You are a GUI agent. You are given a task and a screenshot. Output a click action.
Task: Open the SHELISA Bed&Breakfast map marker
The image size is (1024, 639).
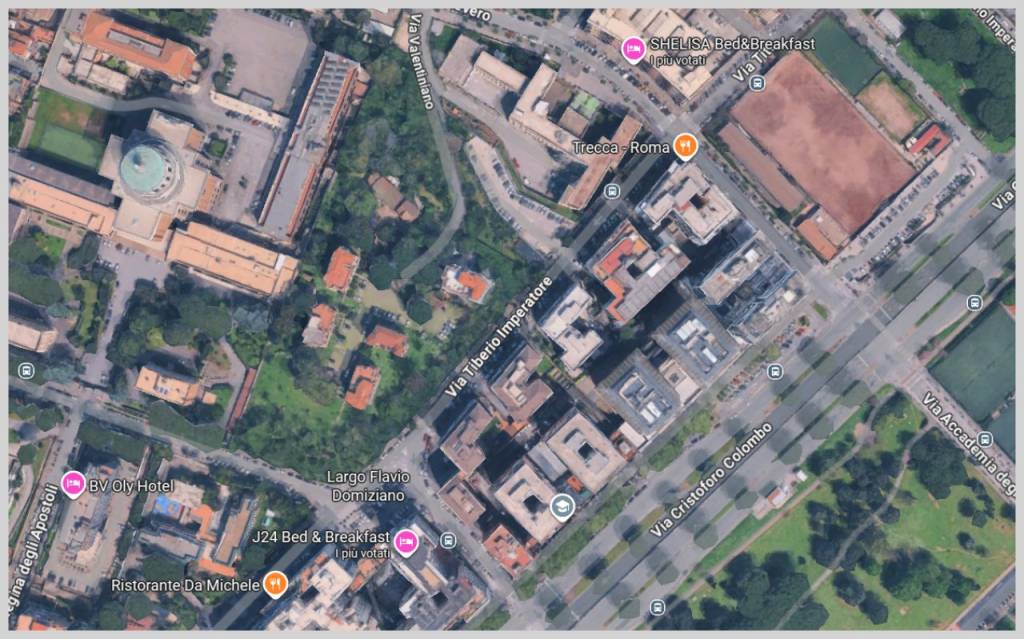pyautogui.click(x=632, y=48)
